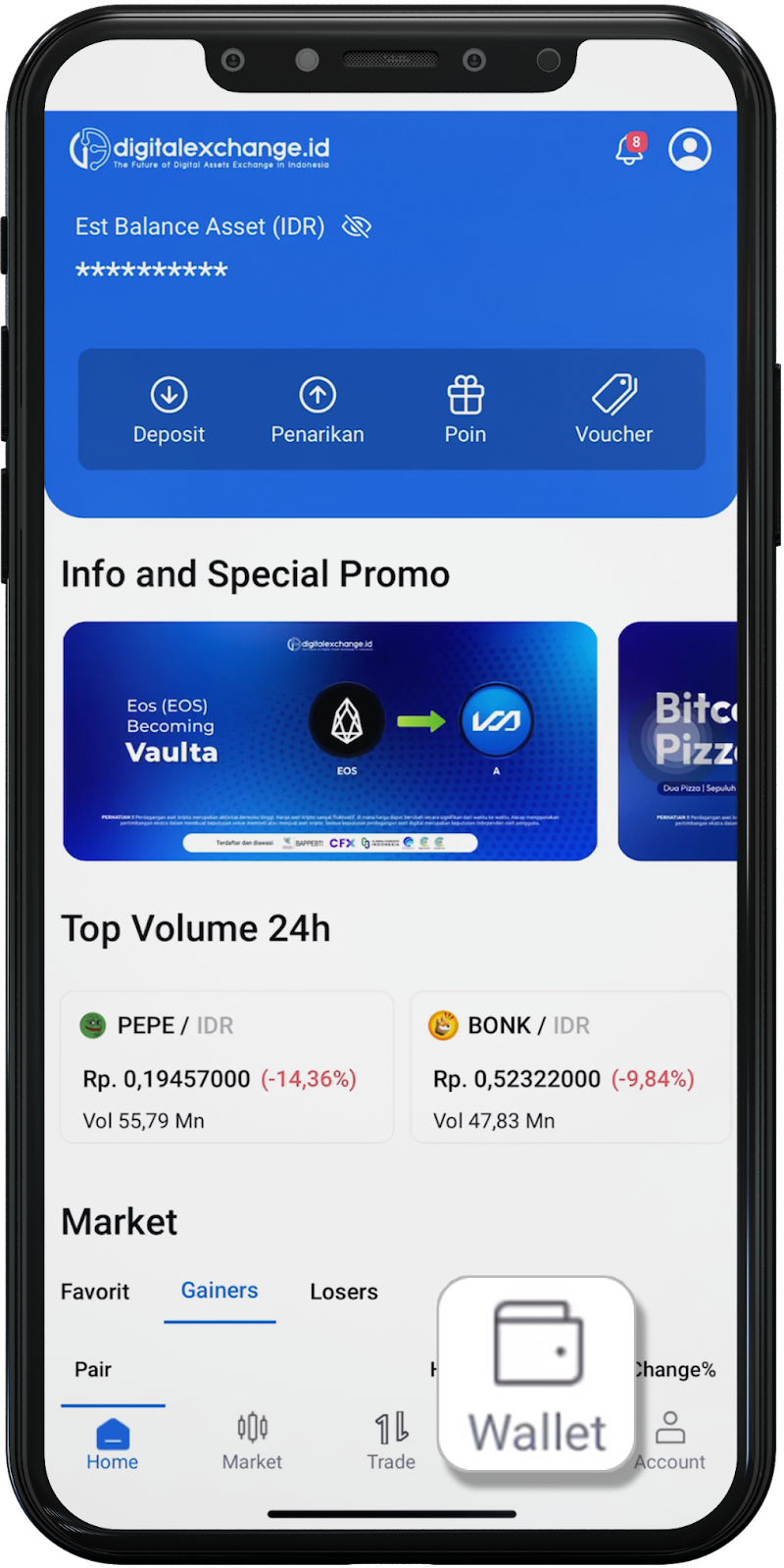
Task: Open the PEPE / IDR volume card
Action: (x=226, y=1067)
